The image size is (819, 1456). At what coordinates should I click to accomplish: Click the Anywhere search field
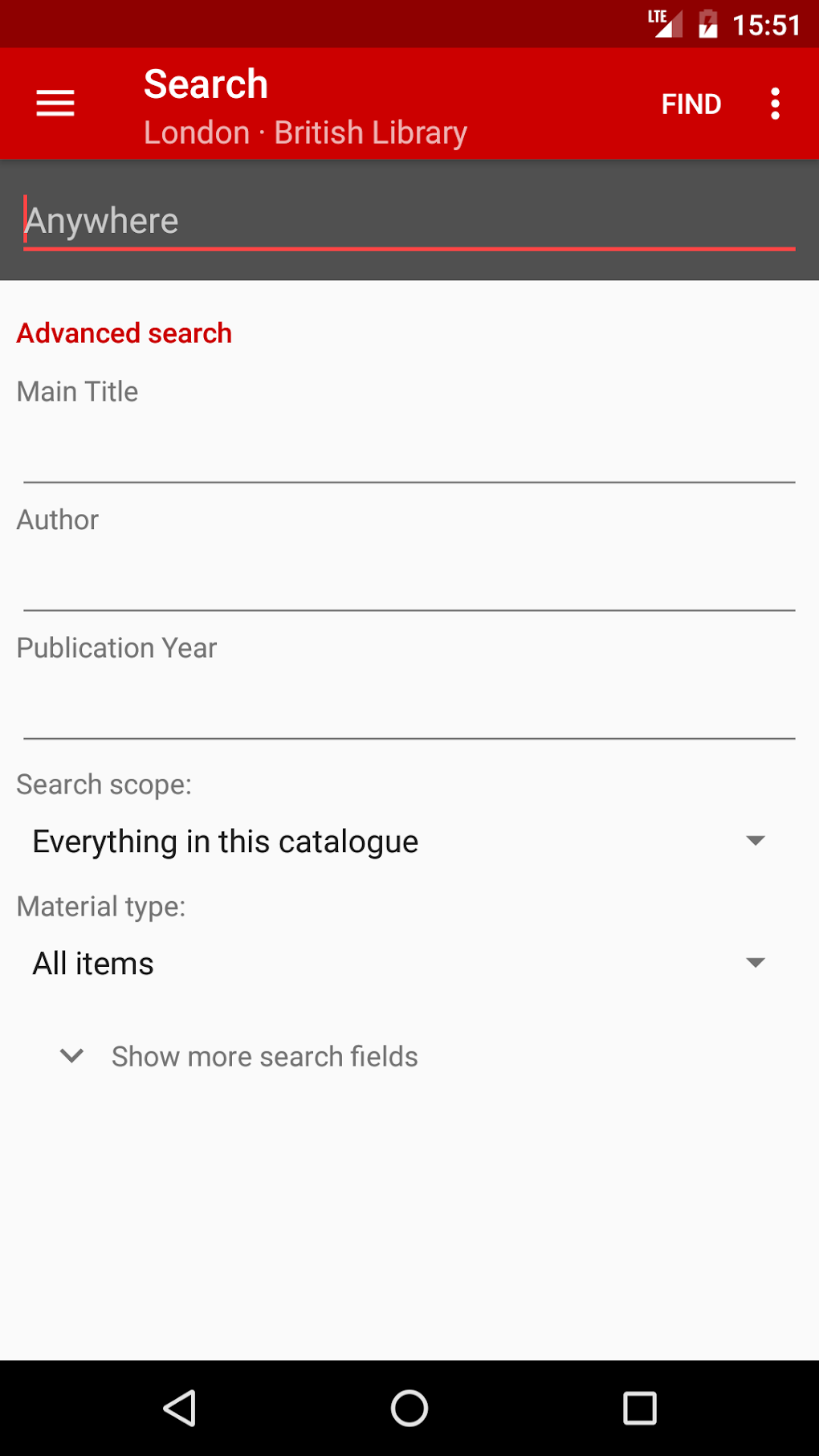(409, 220)
